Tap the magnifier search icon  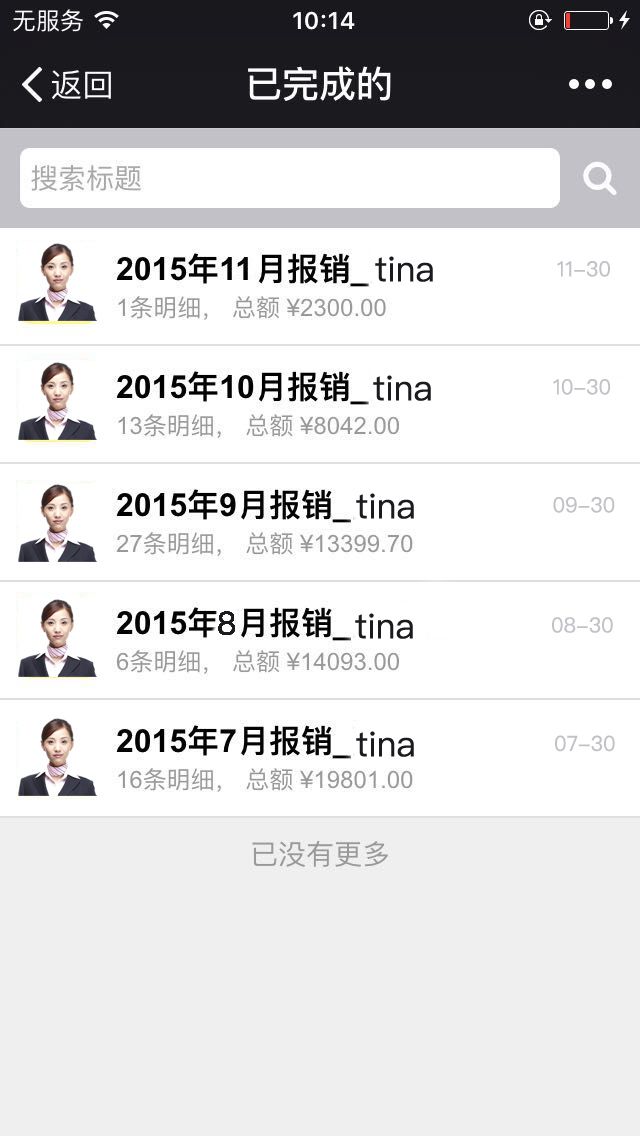(600, 179)
